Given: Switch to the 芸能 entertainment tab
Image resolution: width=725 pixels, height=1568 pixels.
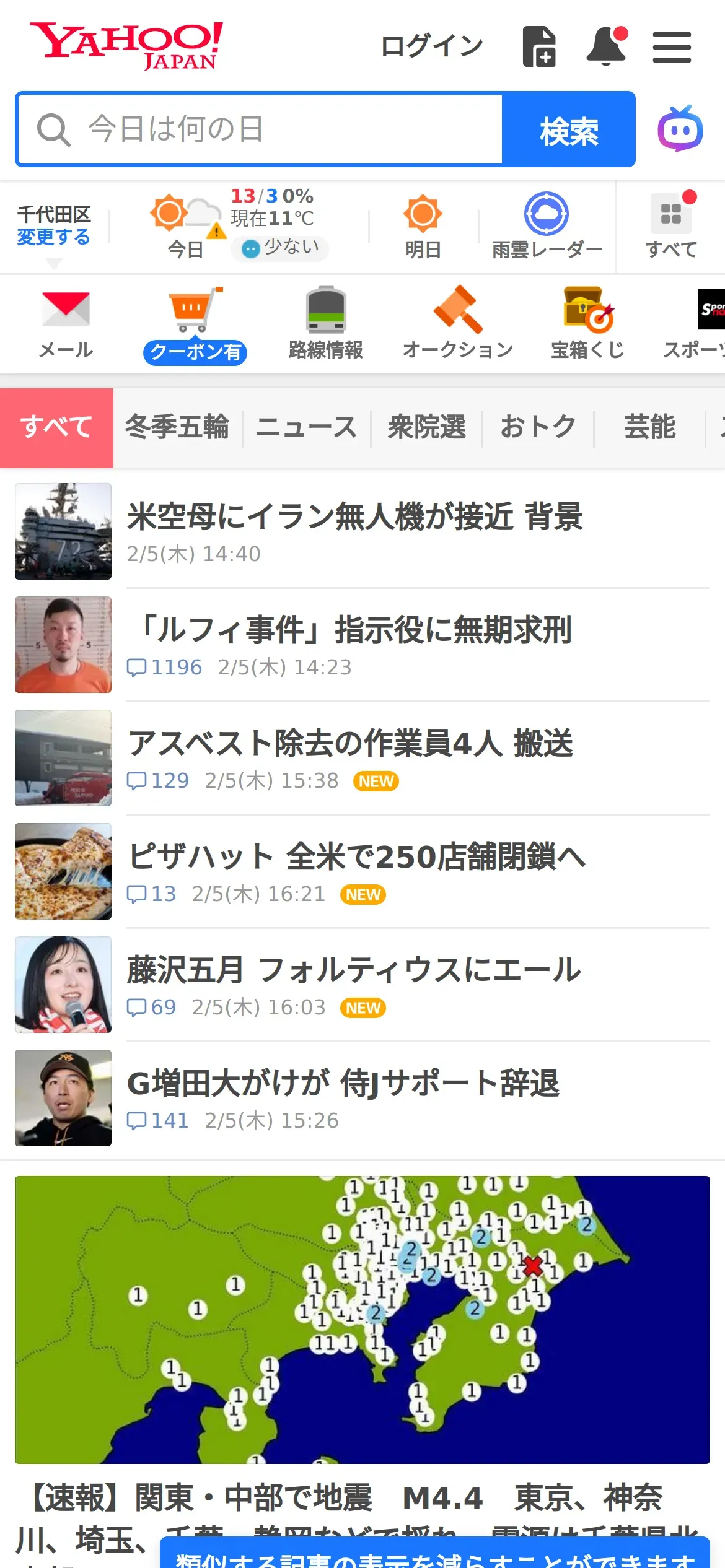Looking at the screenshot, I should [649, 427].
